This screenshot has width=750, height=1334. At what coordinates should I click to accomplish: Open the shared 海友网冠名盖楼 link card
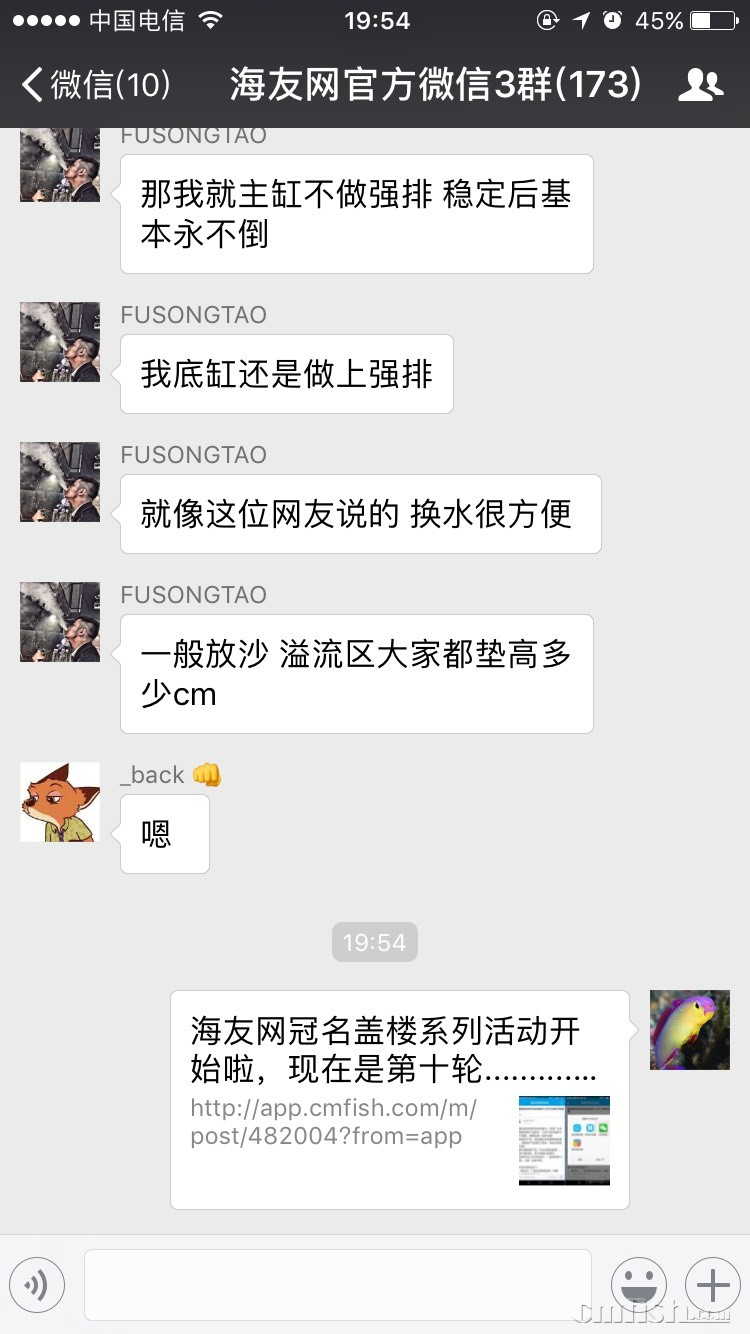(x=399, y=1100)
